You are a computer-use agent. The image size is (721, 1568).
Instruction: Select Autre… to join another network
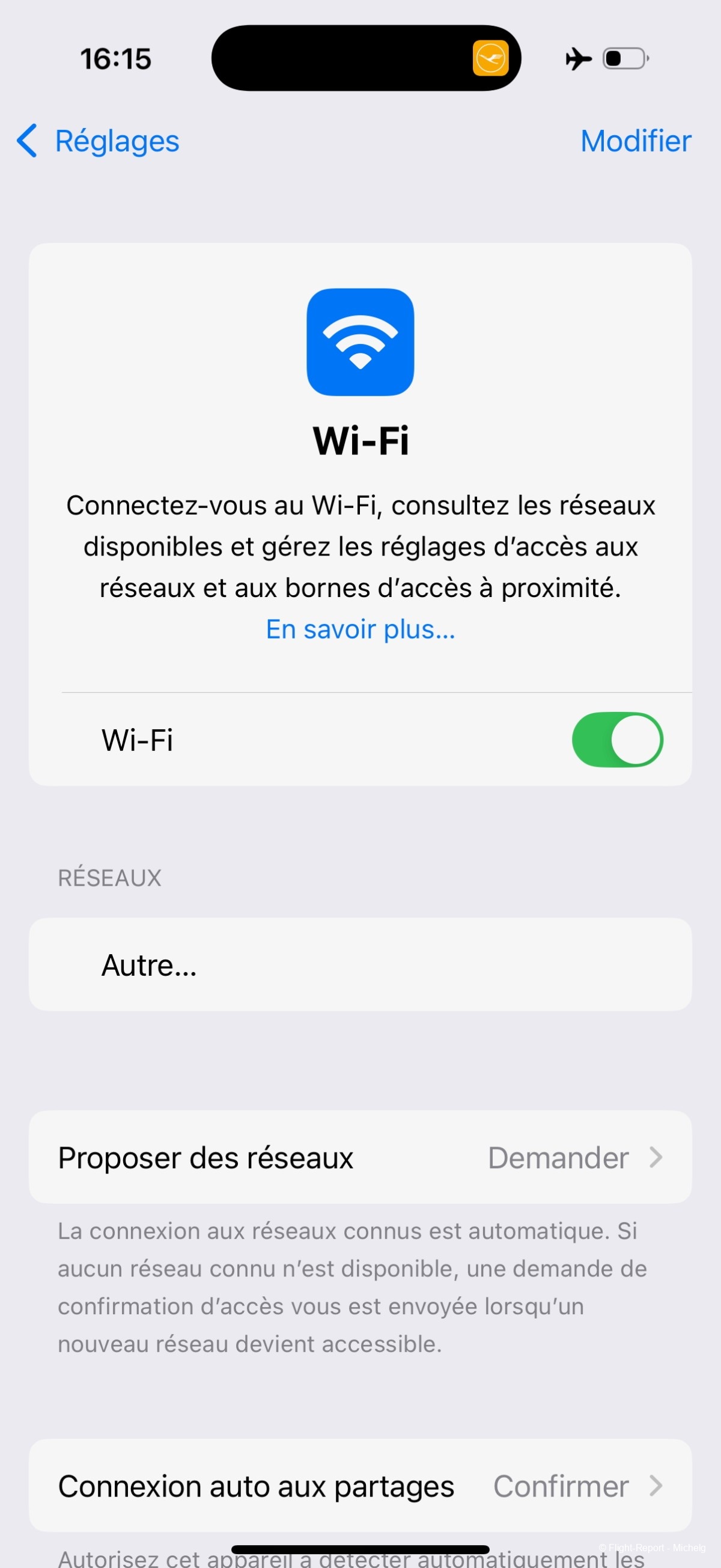tap(360, 965)
